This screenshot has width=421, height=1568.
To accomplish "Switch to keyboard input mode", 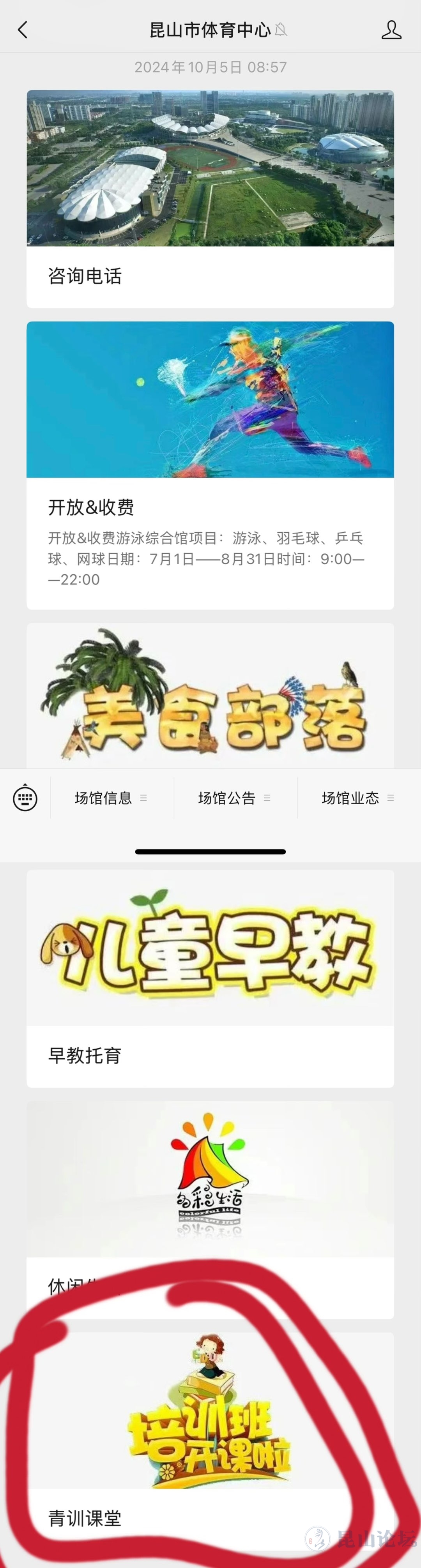I will click(25, 798).
